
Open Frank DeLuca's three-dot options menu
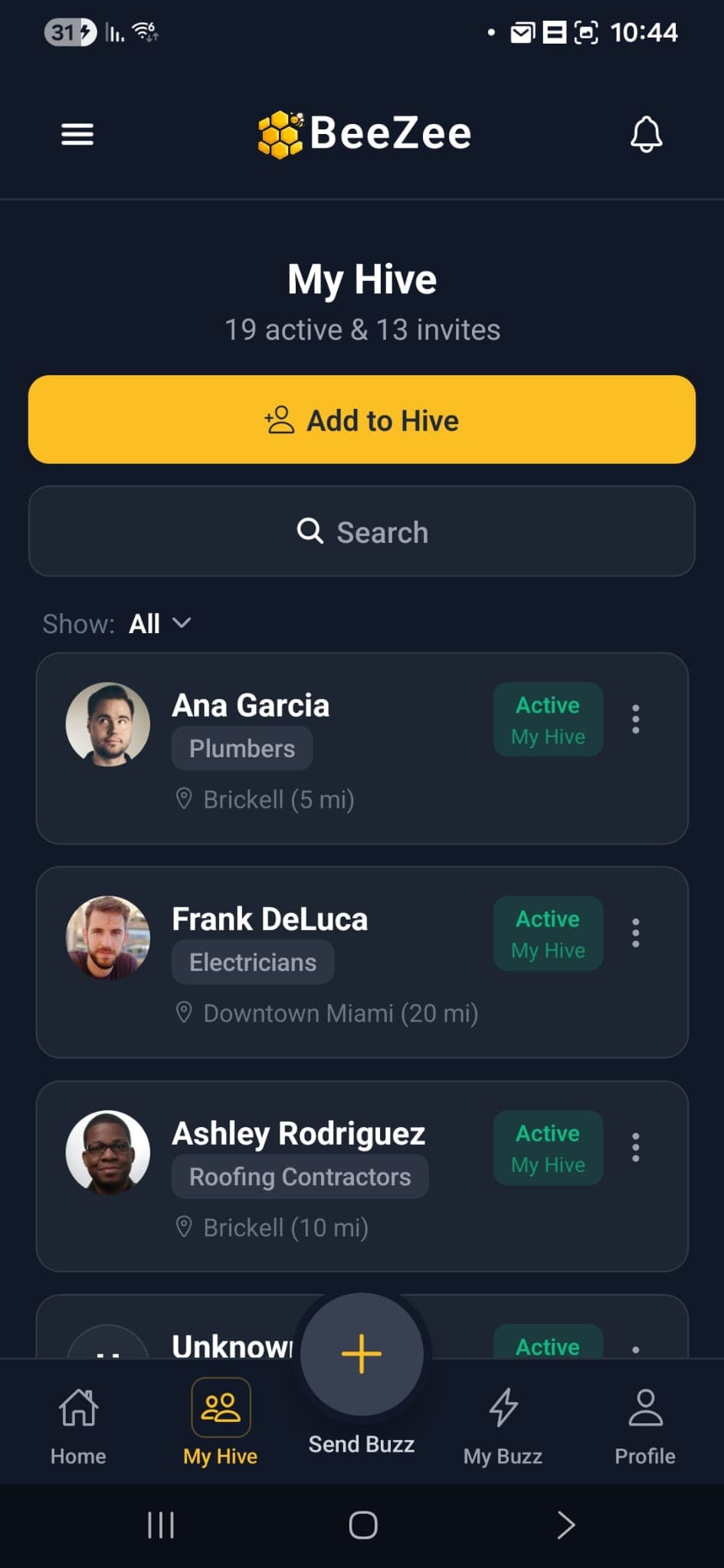(635, 933)
